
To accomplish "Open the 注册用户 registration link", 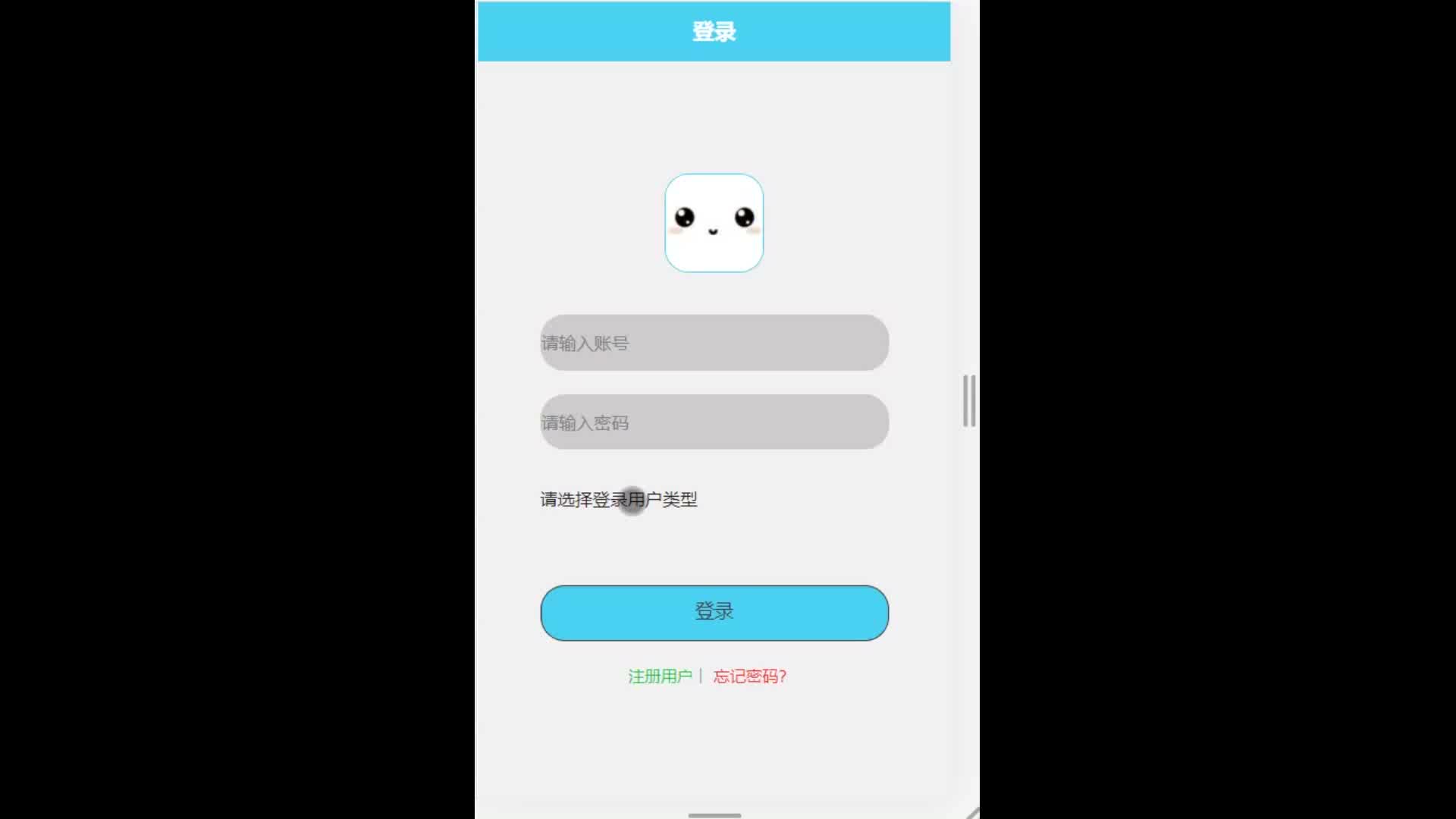I will point(659,676).
